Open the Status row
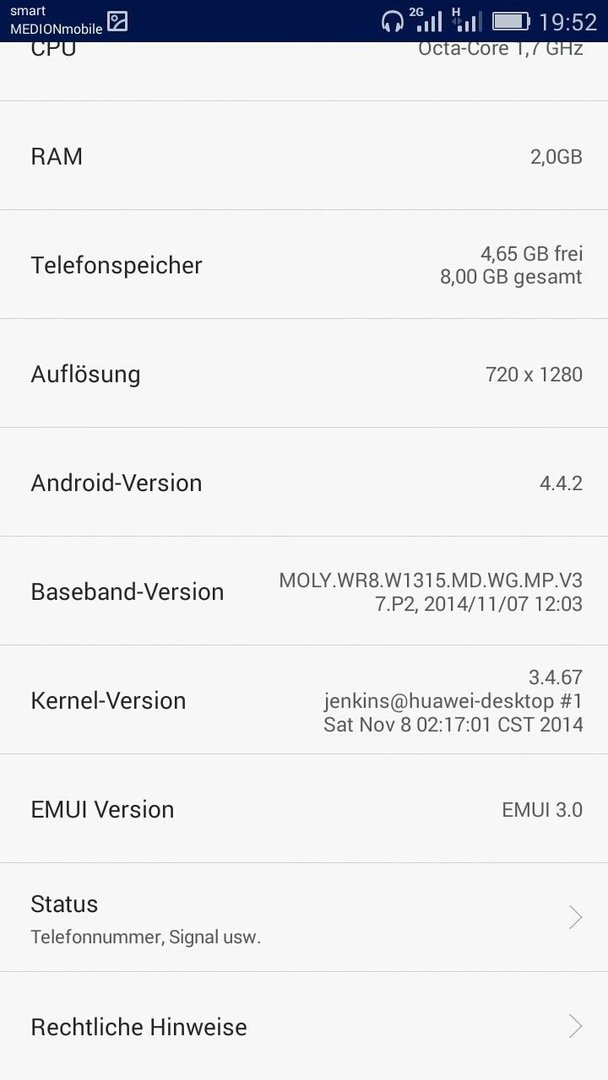The height and width of the screenshot is (1080, 608). (x=304, y=917)
